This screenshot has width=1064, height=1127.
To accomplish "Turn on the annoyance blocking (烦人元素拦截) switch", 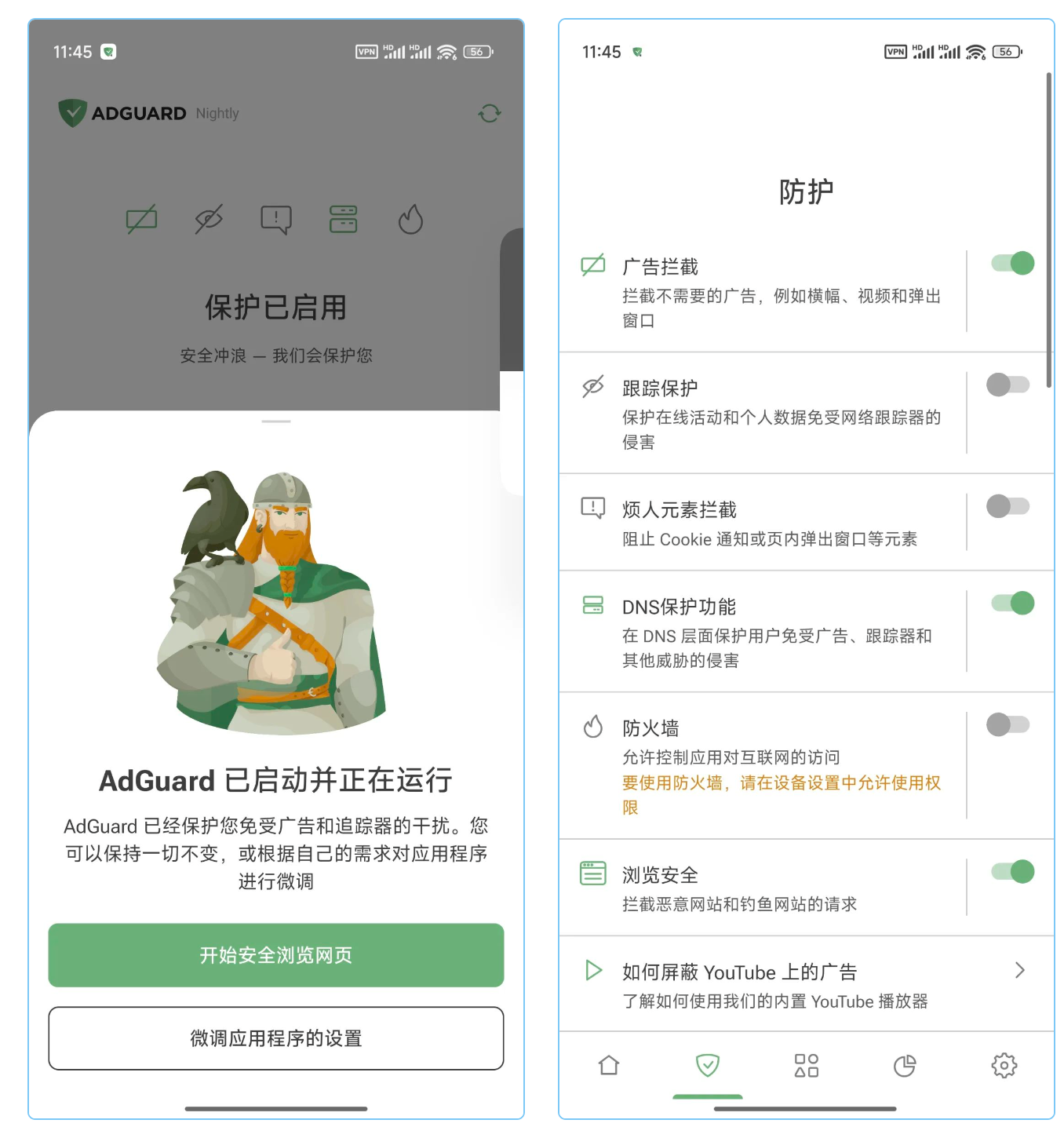I will (x=1008, y=506).
